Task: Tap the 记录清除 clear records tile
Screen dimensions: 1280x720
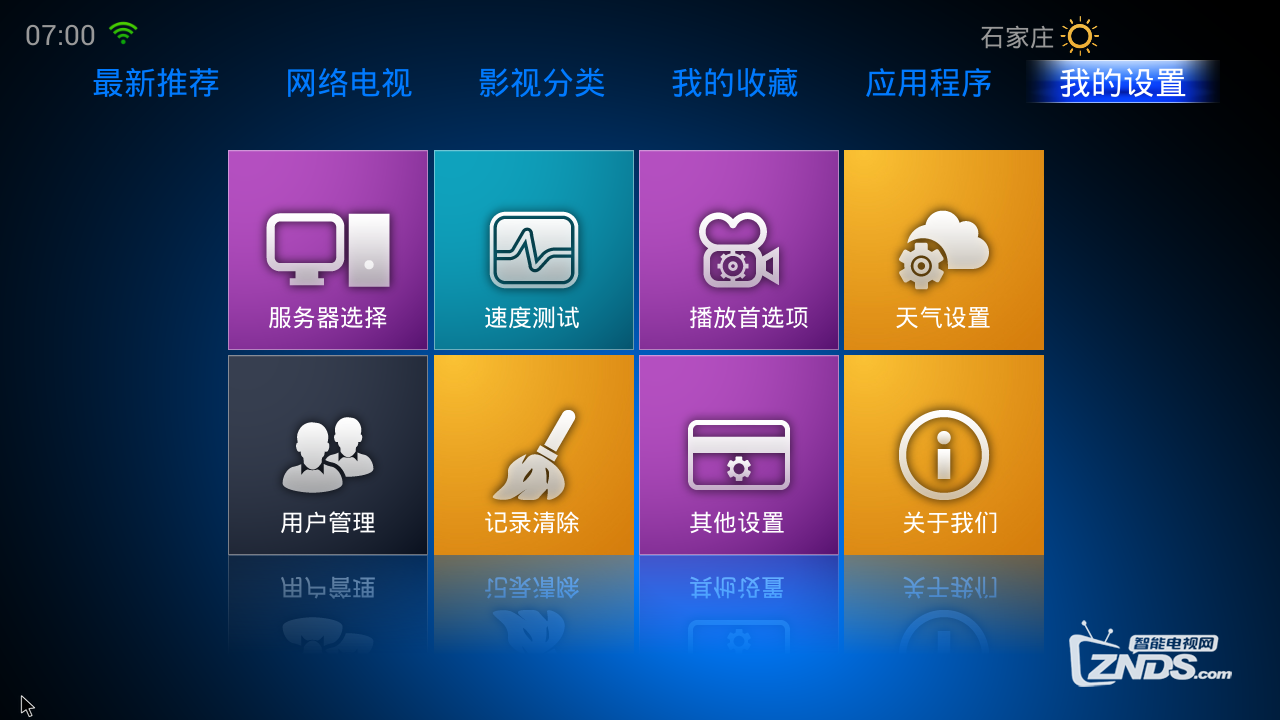Action: 533,455
